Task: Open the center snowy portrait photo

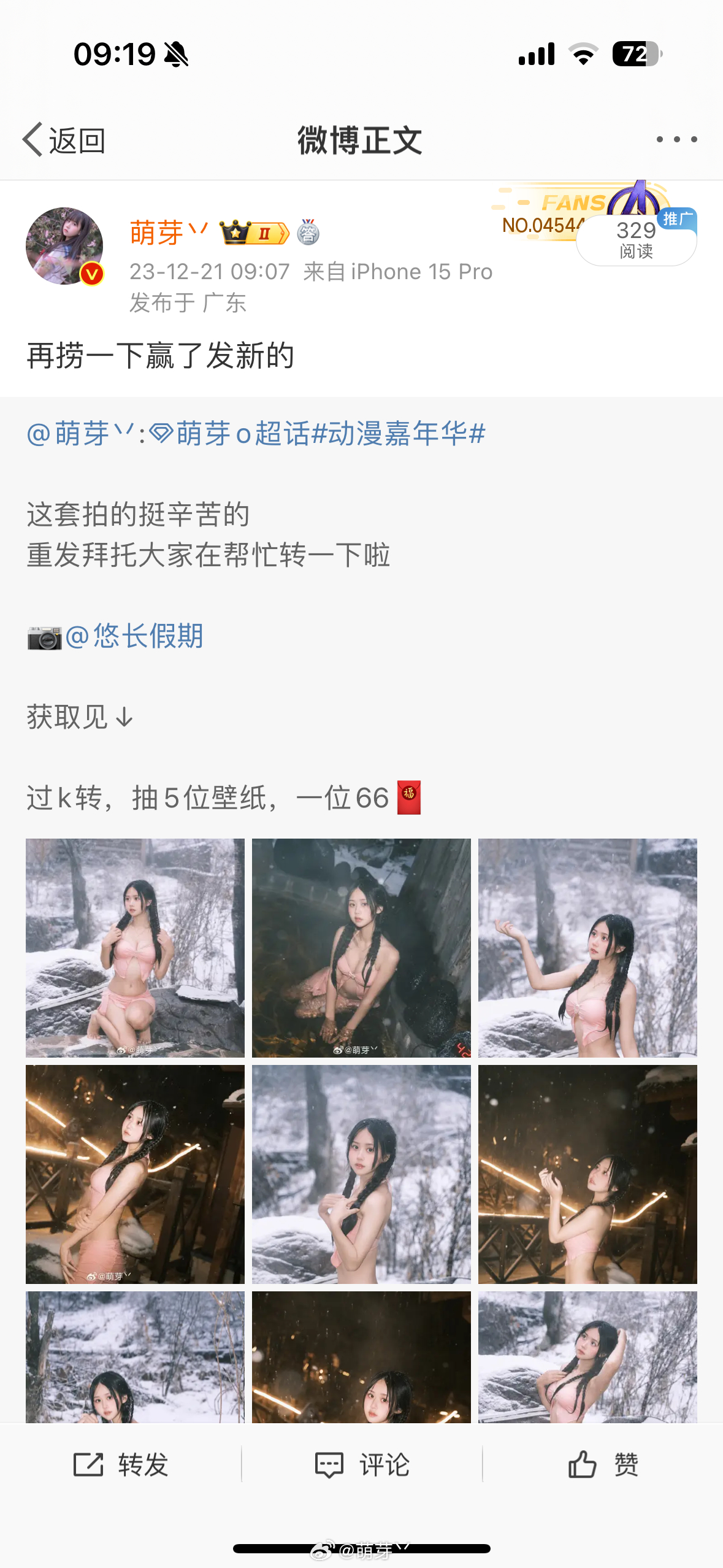Action: click(x=361, y=1174)
